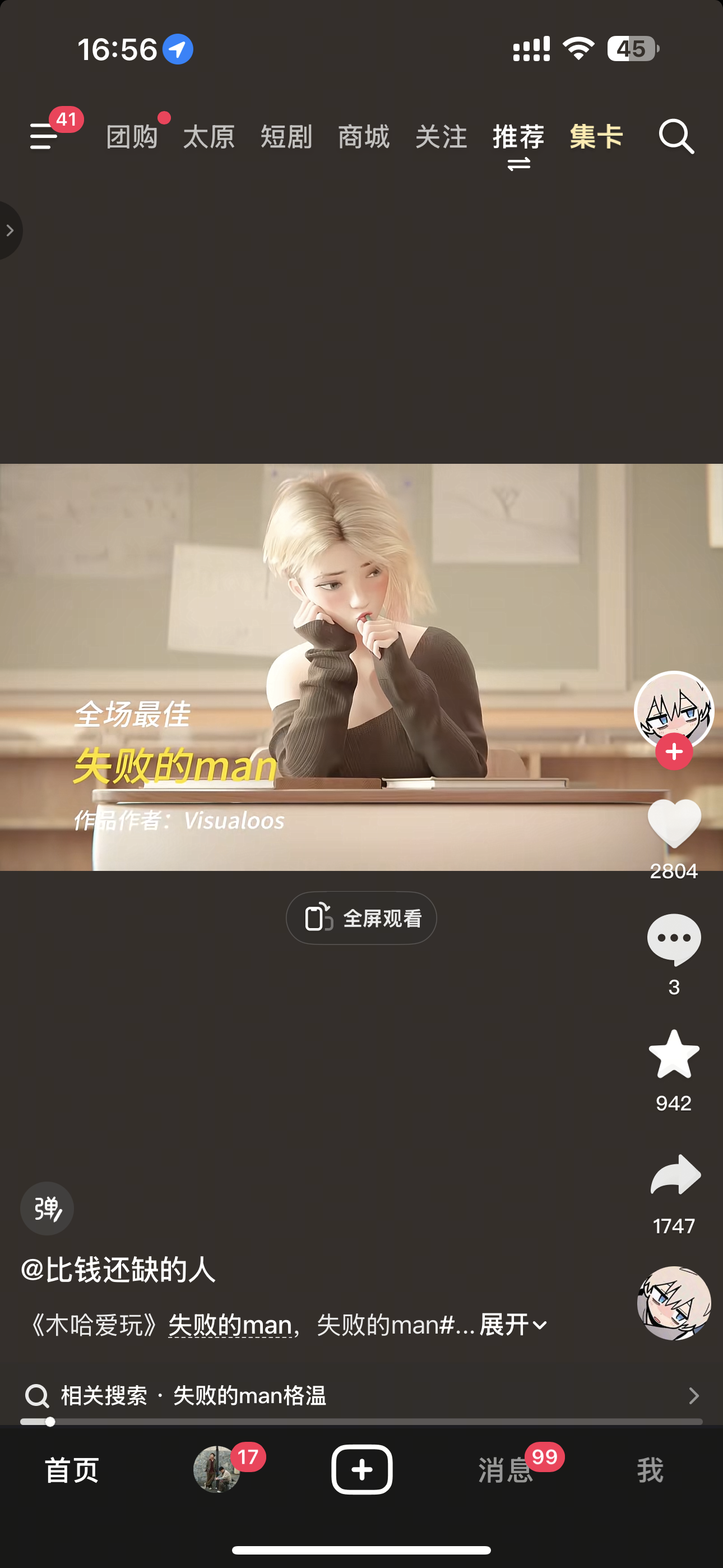Expand the caption with 展开
This screenshot has width=723, height=1568.
tap(513, 1325)
